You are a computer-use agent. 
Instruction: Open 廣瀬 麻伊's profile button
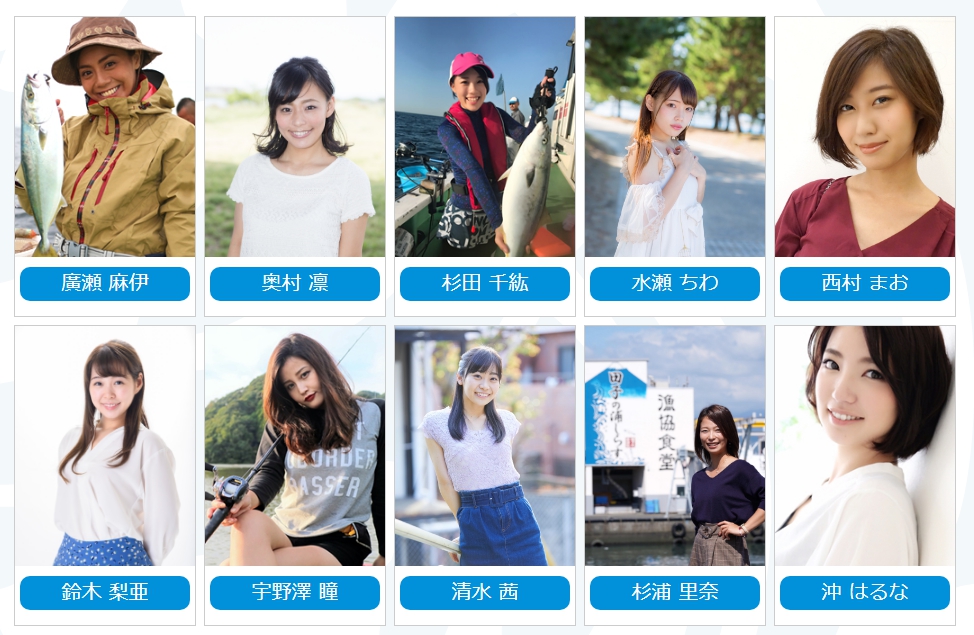click(105, 283)
